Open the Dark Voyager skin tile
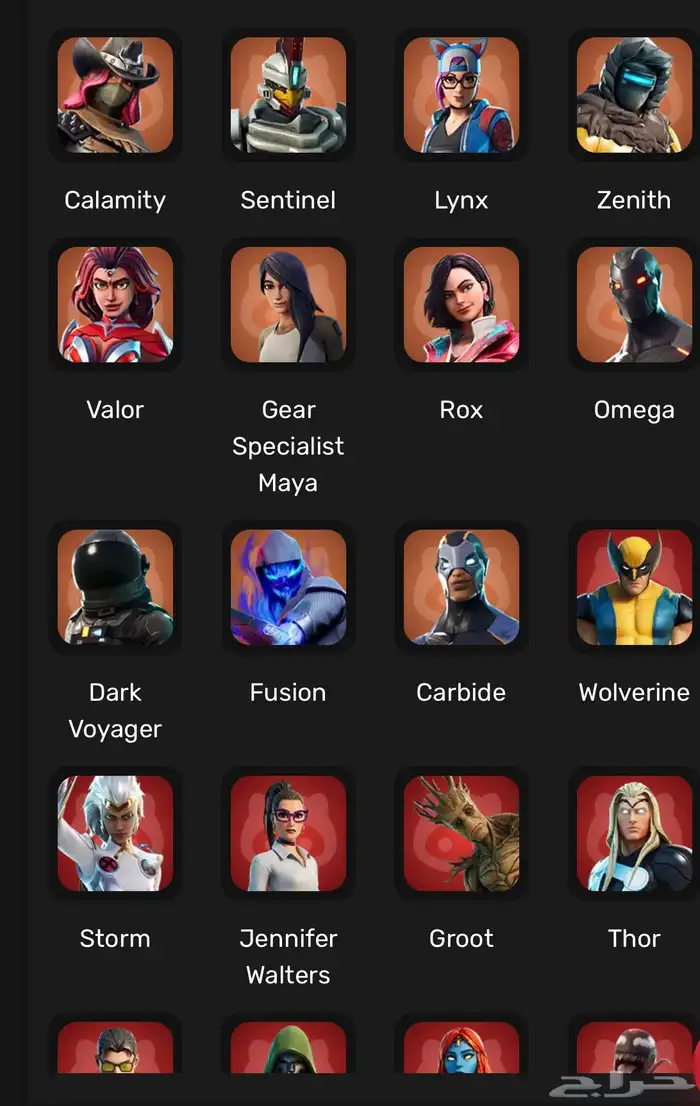700x1106 pixels. (x=115, y=587)
